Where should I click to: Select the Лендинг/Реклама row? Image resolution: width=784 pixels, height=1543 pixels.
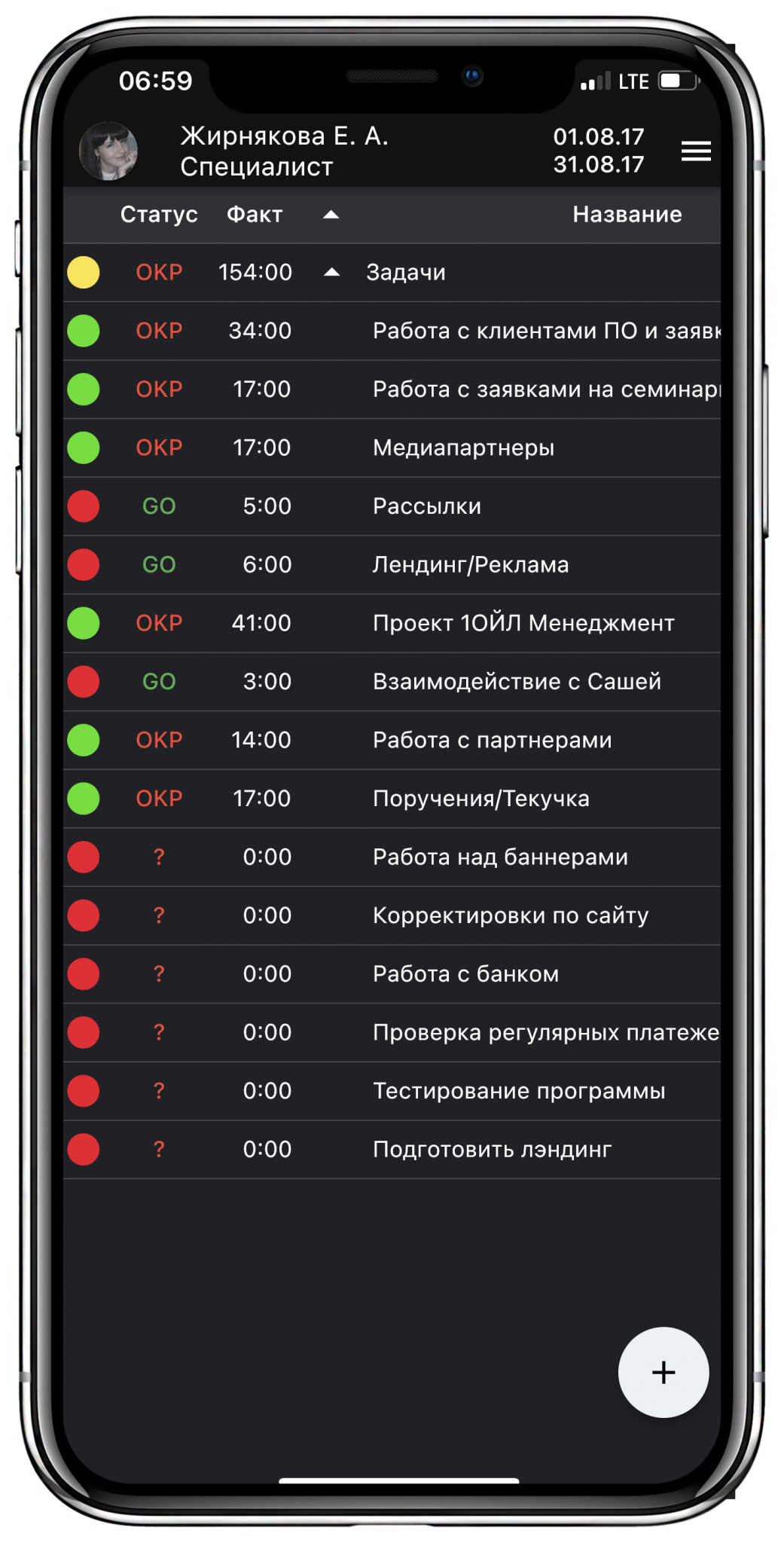(392, 565)
